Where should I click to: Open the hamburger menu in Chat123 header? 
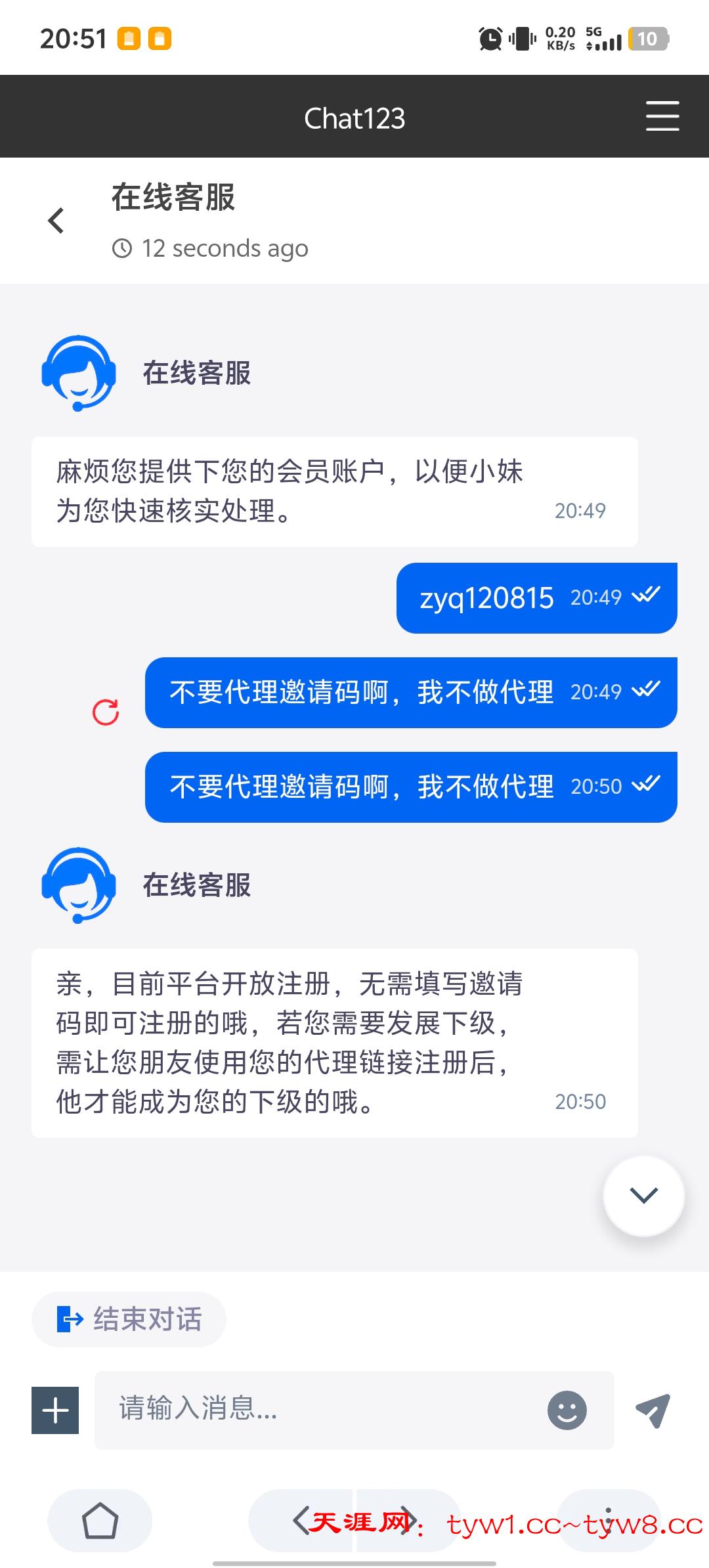[x=662, y=116]
